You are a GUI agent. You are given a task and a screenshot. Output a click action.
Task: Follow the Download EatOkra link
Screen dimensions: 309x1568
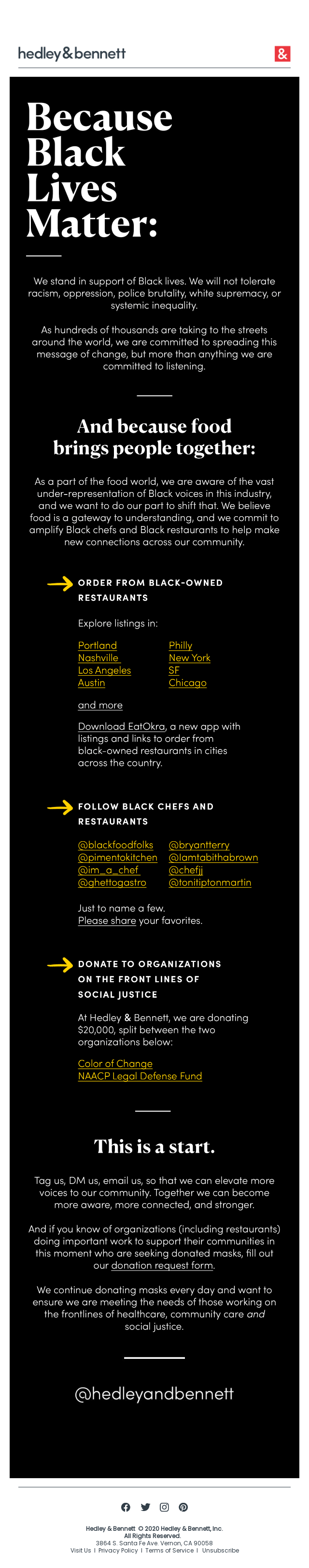pyautogui.click(x=121, y=725)
